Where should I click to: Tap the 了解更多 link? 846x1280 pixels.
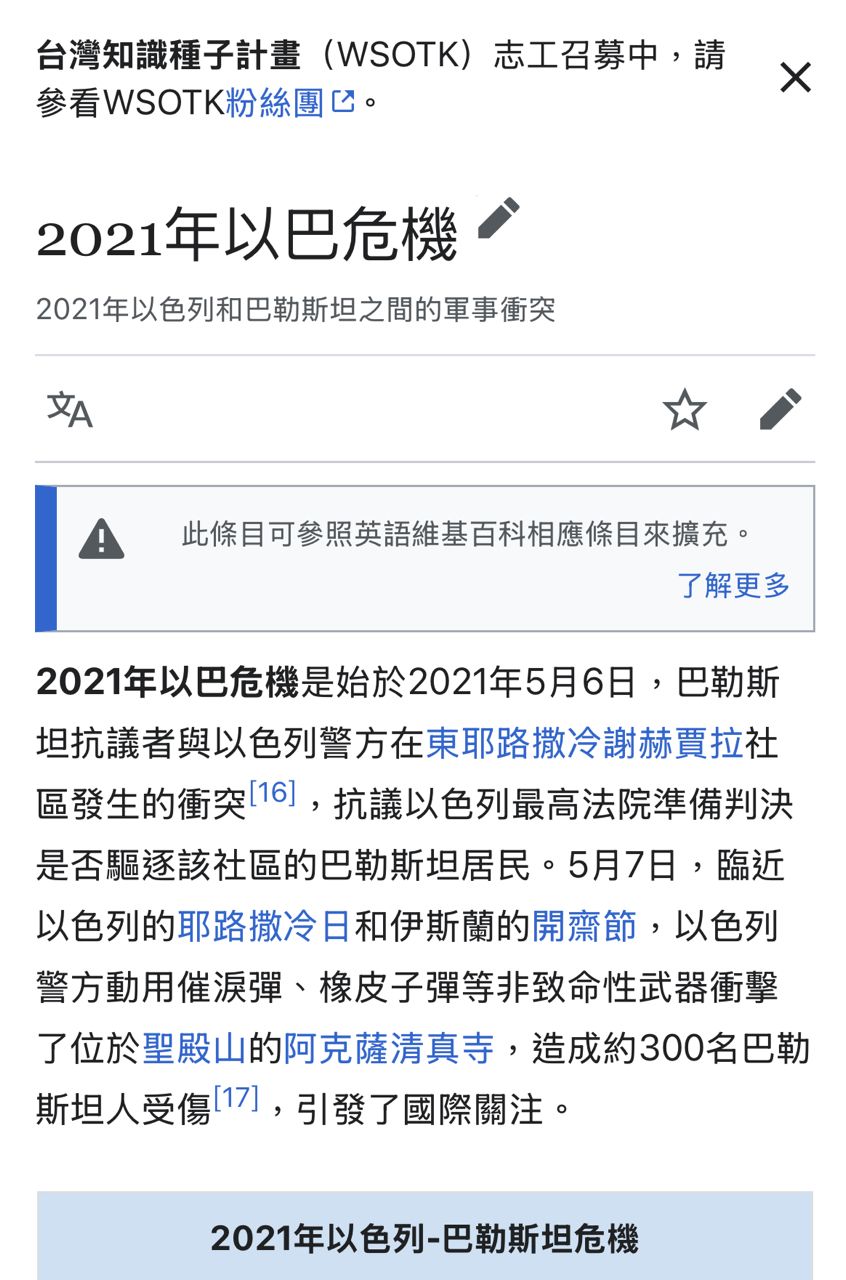[733, 586]
